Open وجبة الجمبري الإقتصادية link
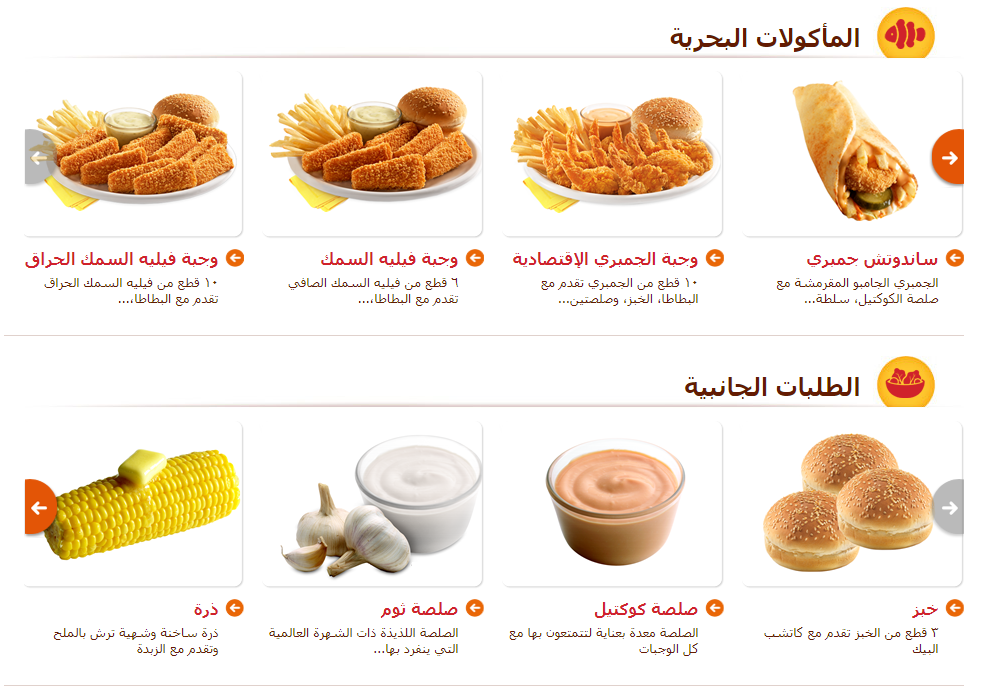996x693 pixels. pos(605,259)
